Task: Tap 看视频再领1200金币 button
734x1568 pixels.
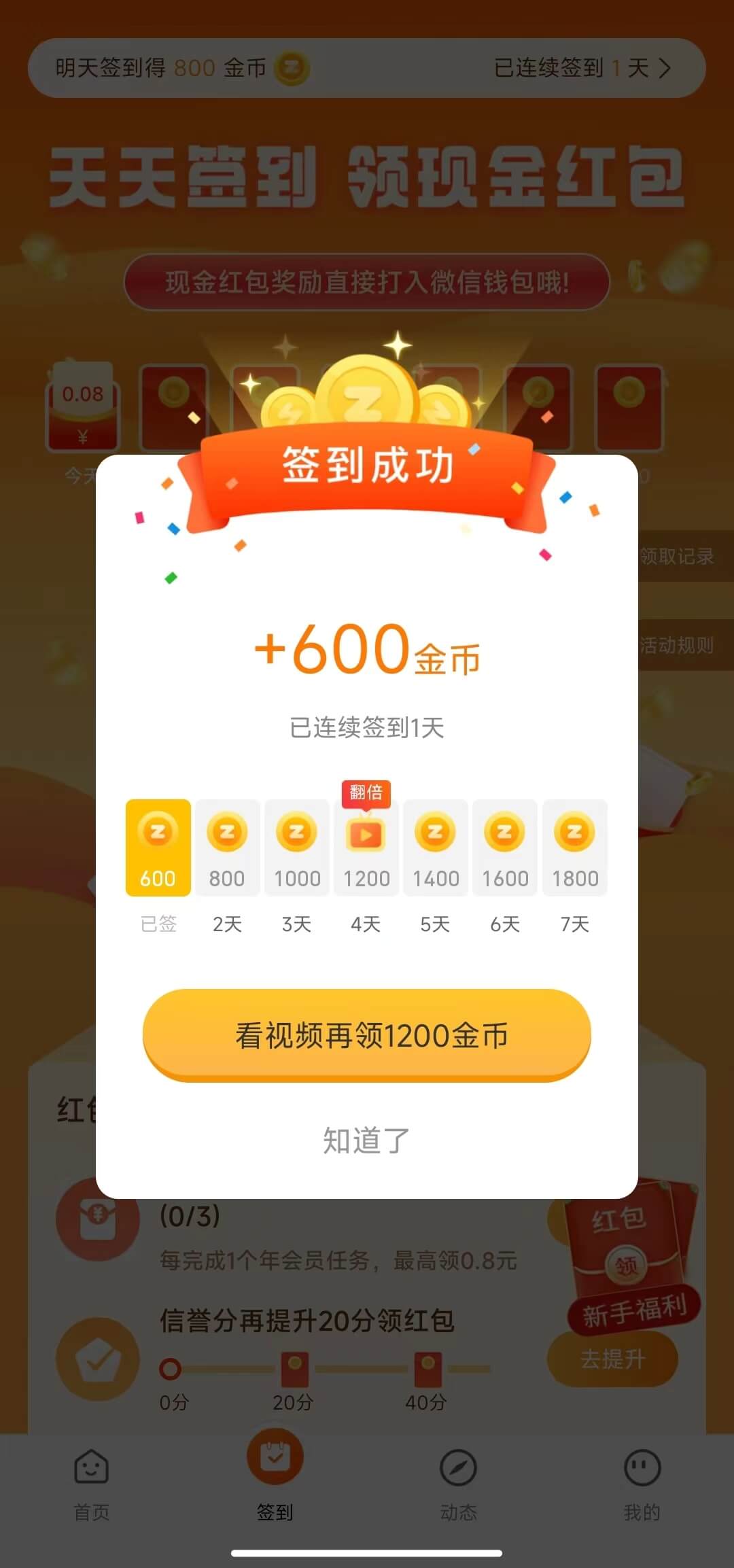Action: [x=367, y=1035]
